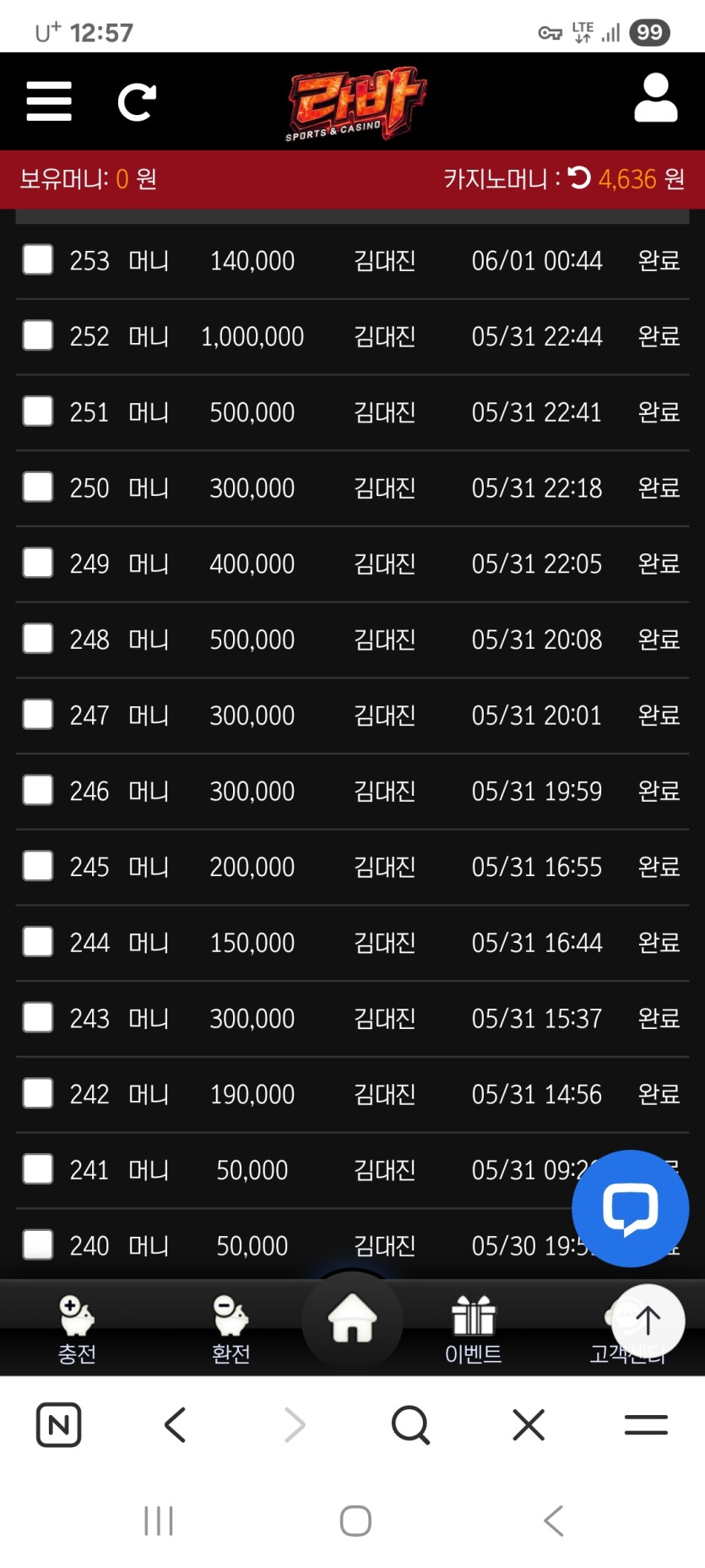
Task: Go to the home tab
Action: coord(353,1320)
